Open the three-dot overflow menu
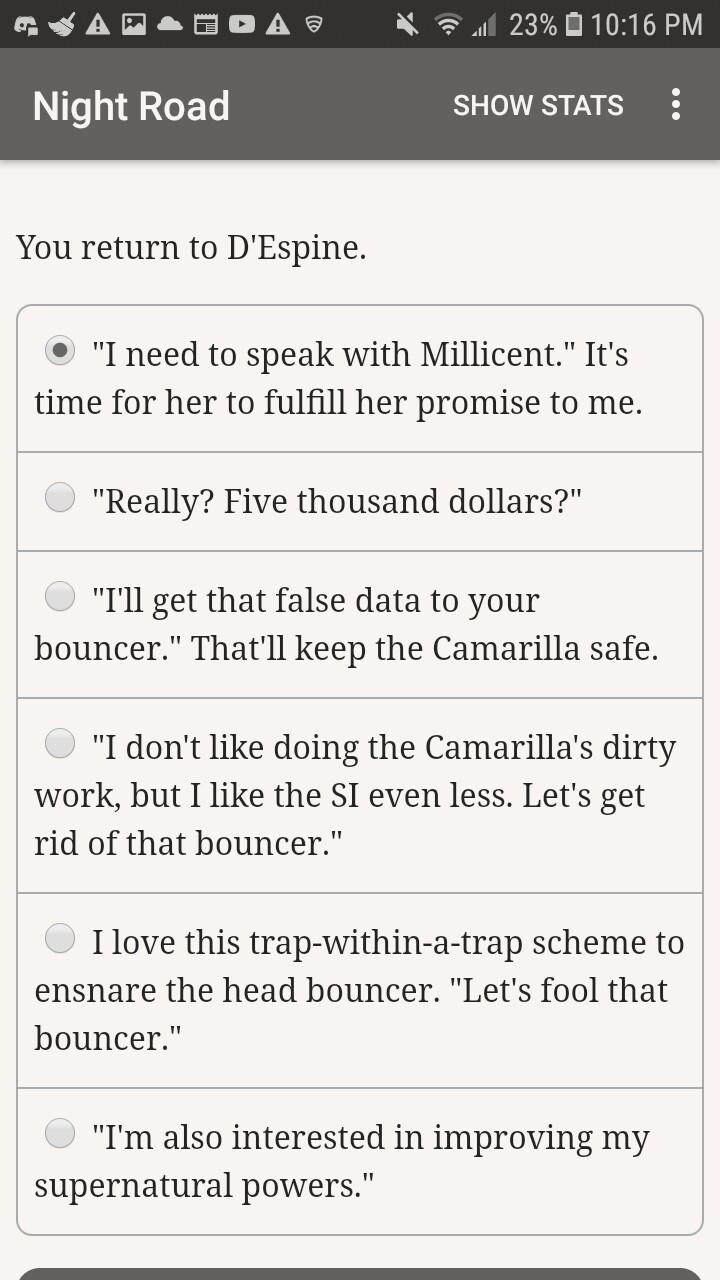The image size is (720, 1280). click(x=676, y=105)
